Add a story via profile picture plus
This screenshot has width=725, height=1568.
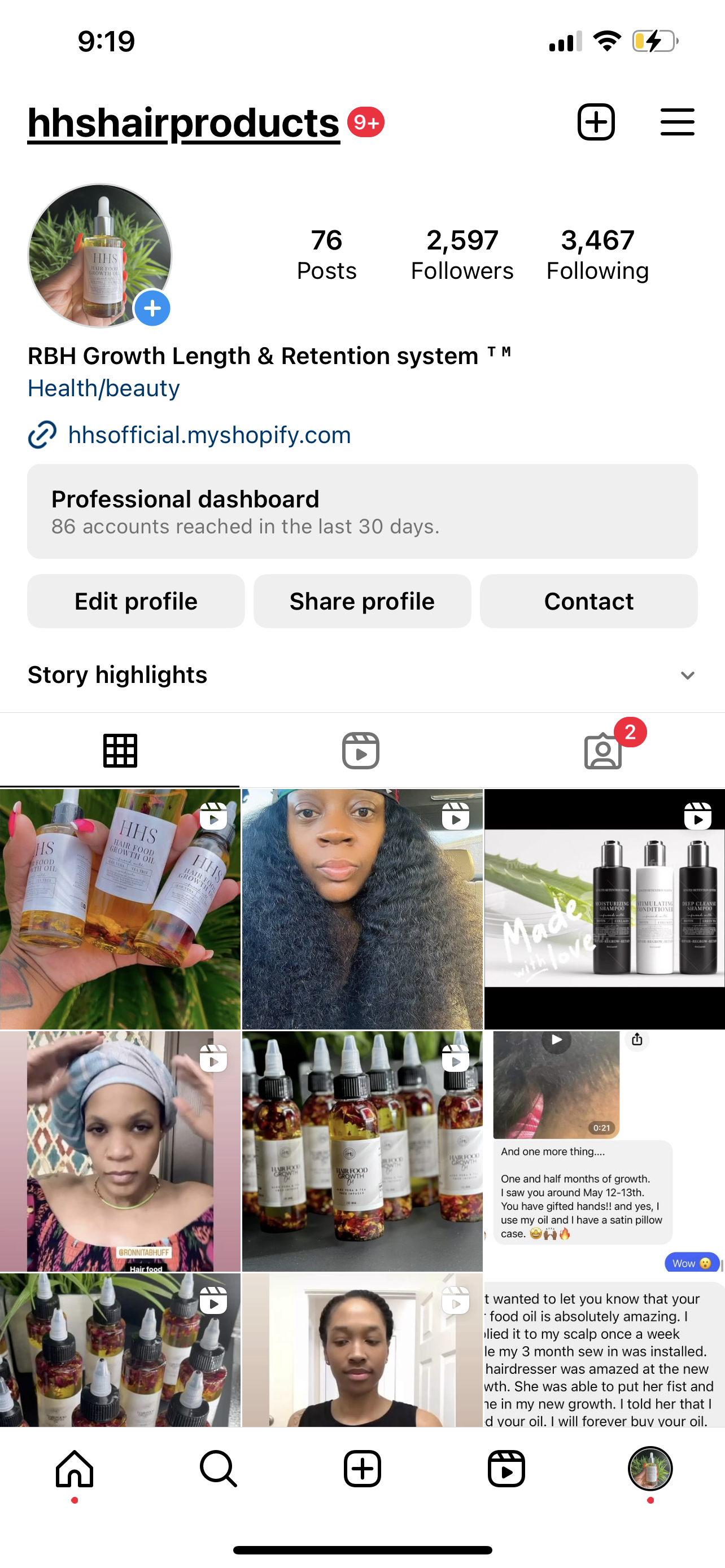(x=152, y=308)
